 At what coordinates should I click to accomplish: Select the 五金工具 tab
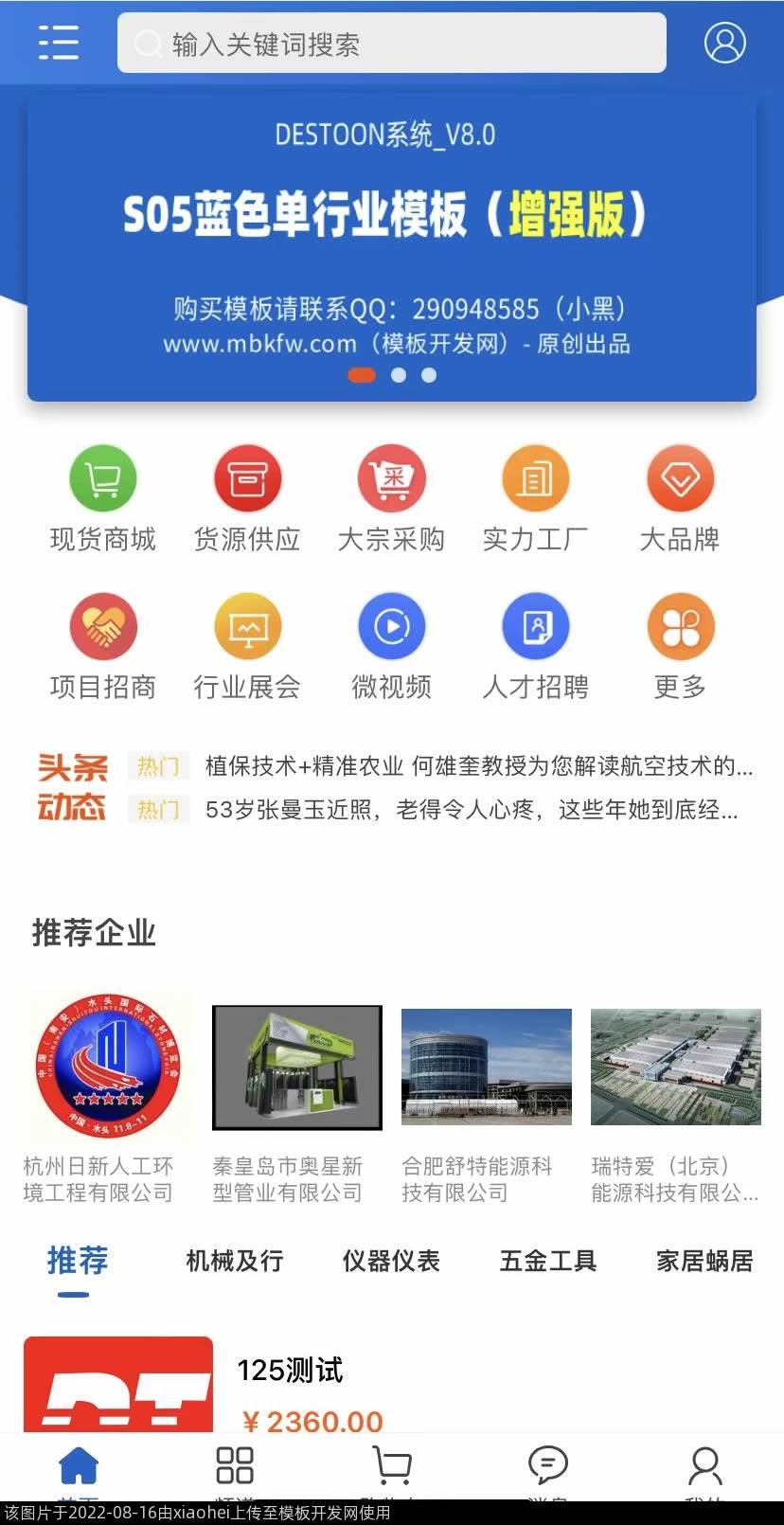pyautogui.click(x=548, y=1261)
